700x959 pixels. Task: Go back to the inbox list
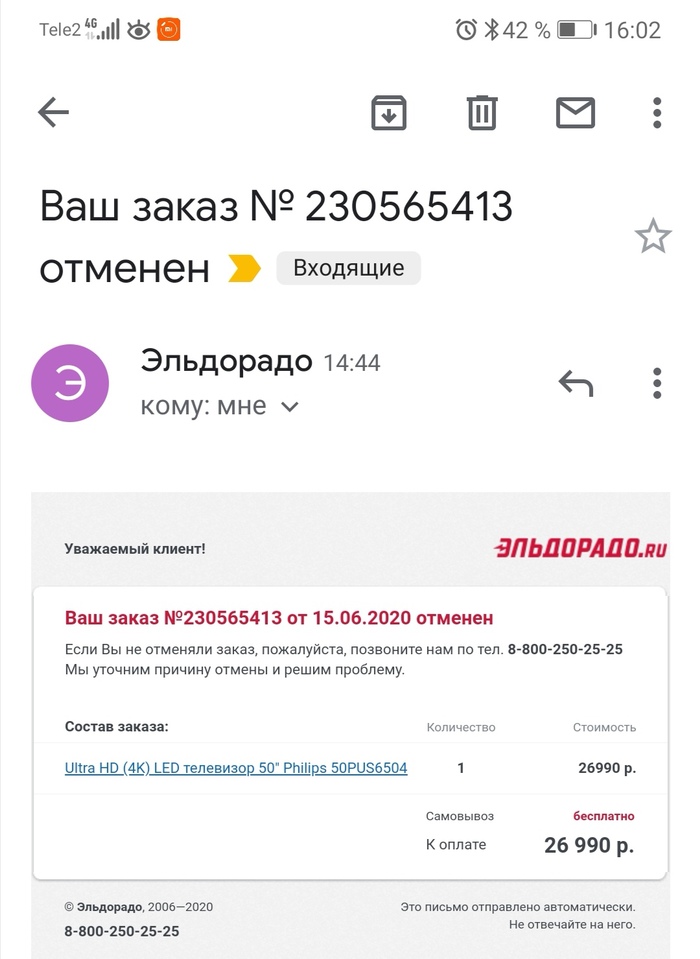[x=53, y=112]
